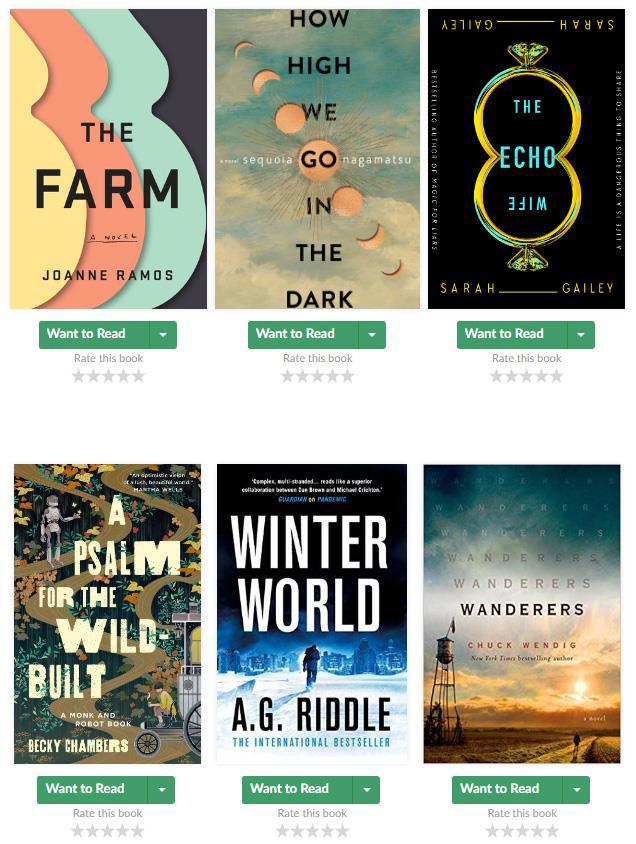This screenshot has height=844, width=636.
Task: Rate A Psalm for the Wild-Built three stars
Action: point(107,831)
